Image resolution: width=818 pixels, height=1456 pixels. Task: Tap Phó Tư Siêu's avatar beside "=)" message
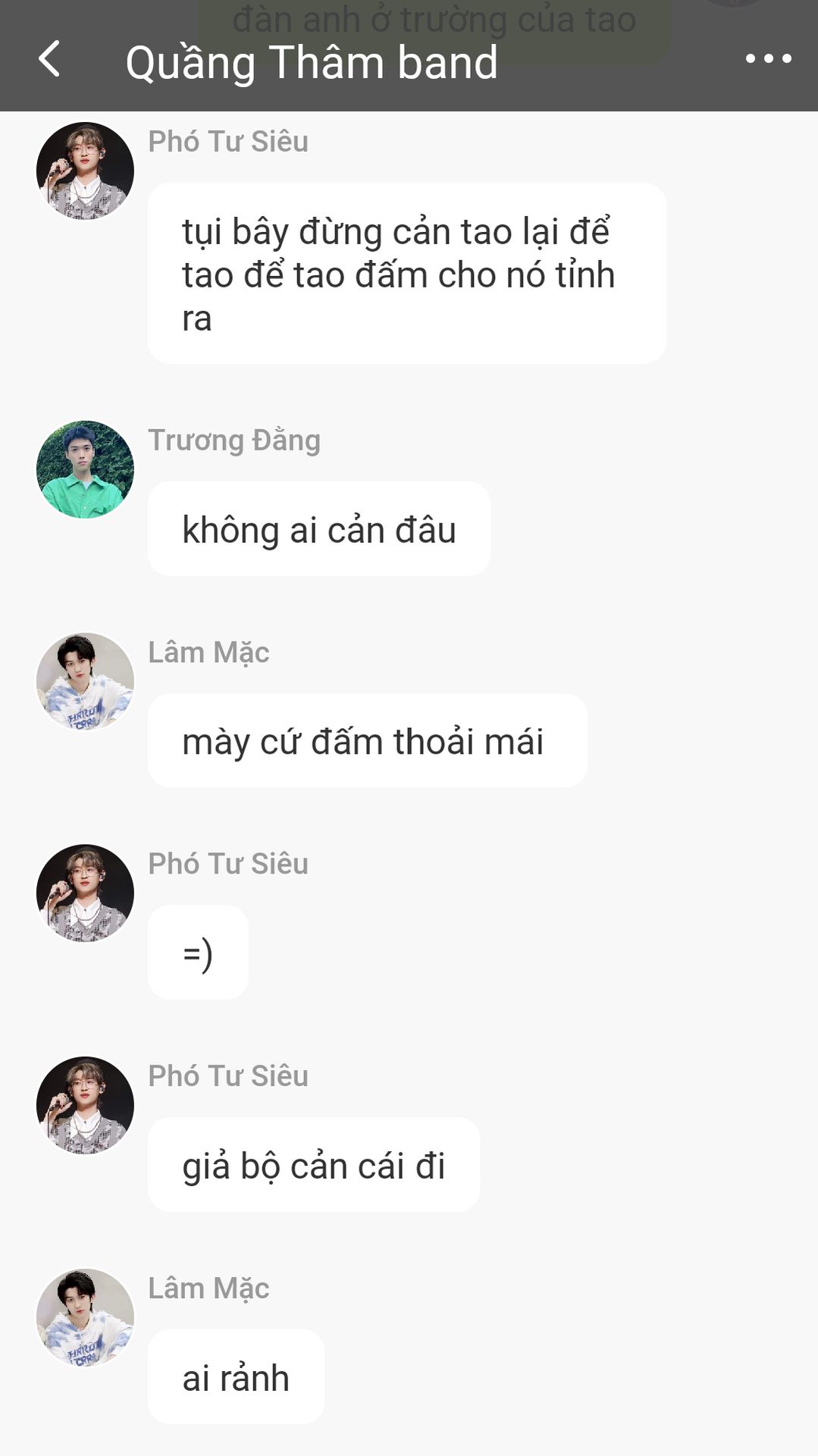pos(85,893)
